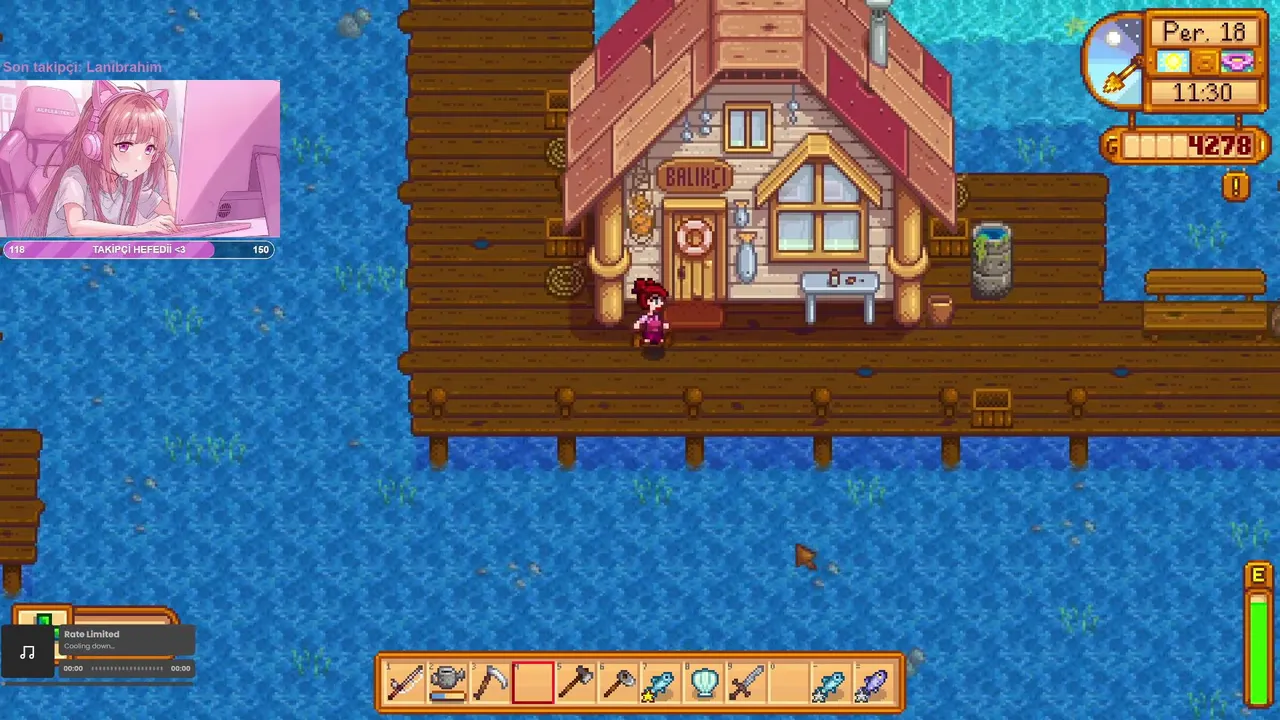This screenshot has width=1280, height=720.
Task: Select the watering can in slot 2
Action: [x=448, y=683]
